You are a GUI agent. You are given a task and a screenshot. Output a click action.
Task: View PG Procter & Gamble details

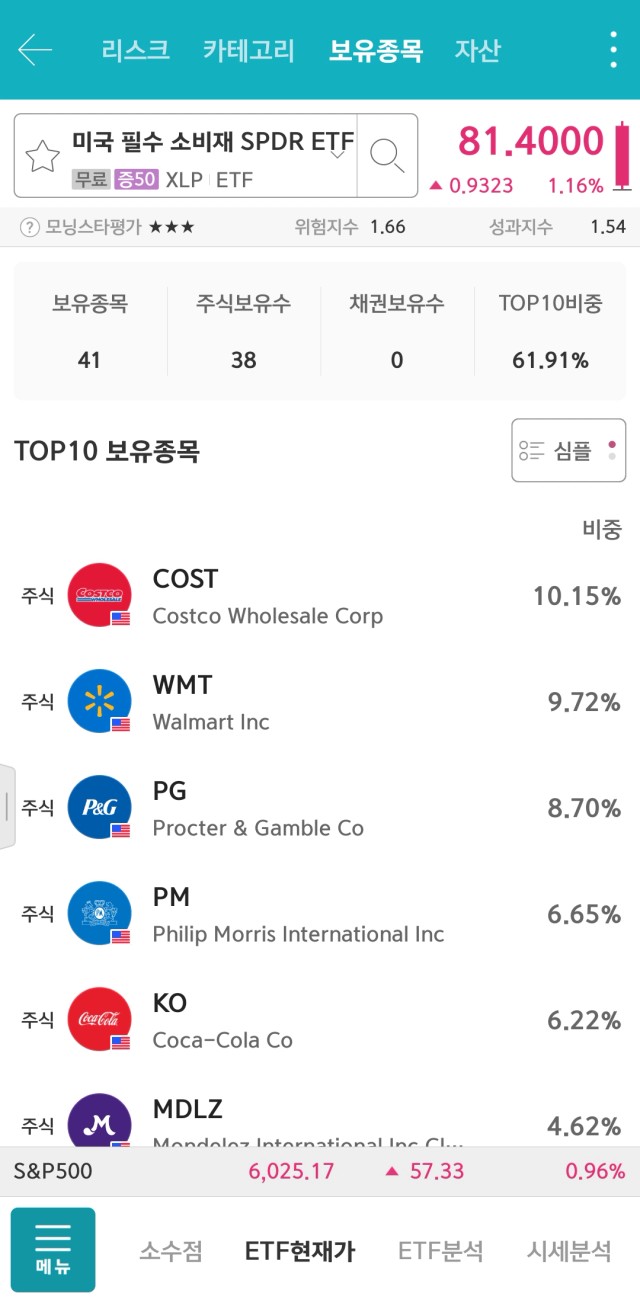pos(320,808)
